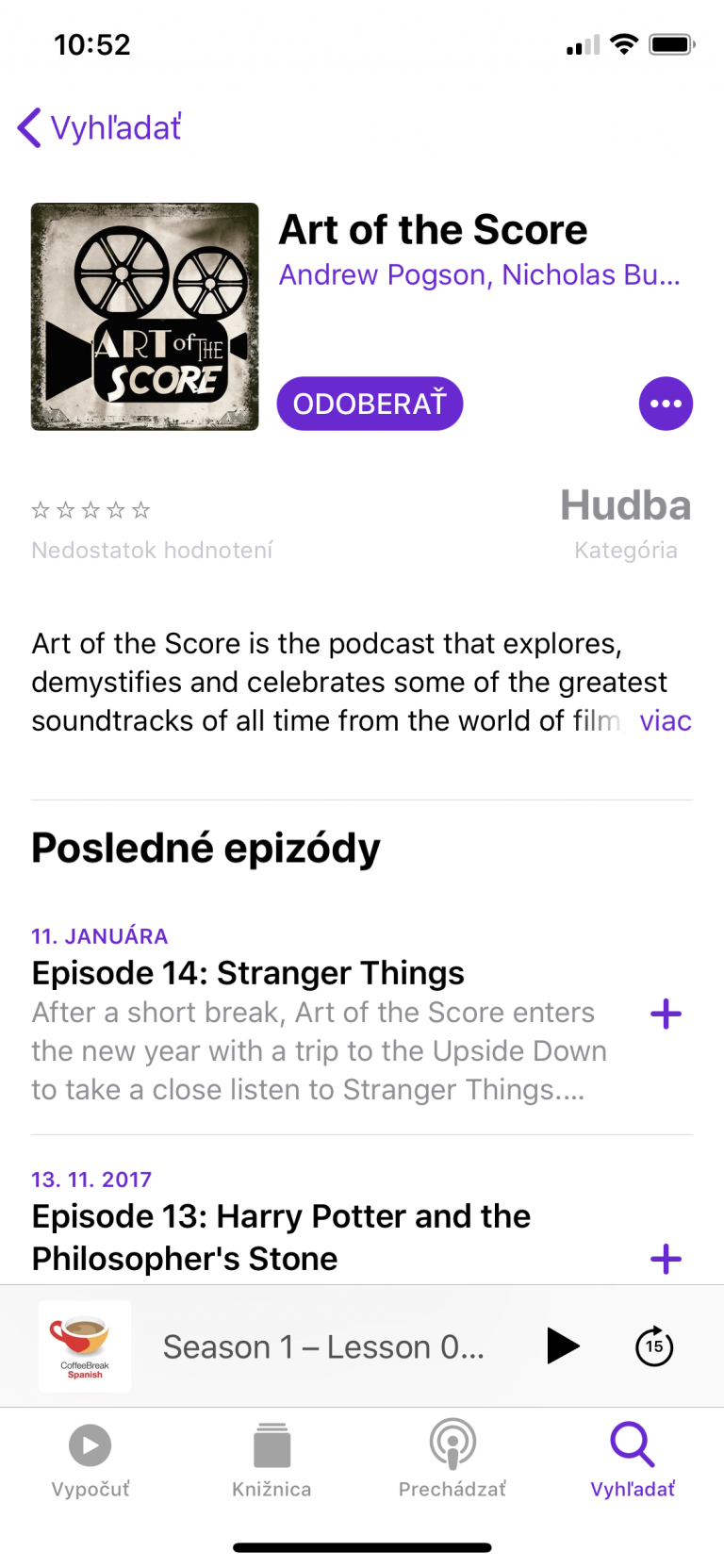Viewport: 724px width, 1568px height.
Task: Skip forward 15 seconds
Action: pos(654,1345)
